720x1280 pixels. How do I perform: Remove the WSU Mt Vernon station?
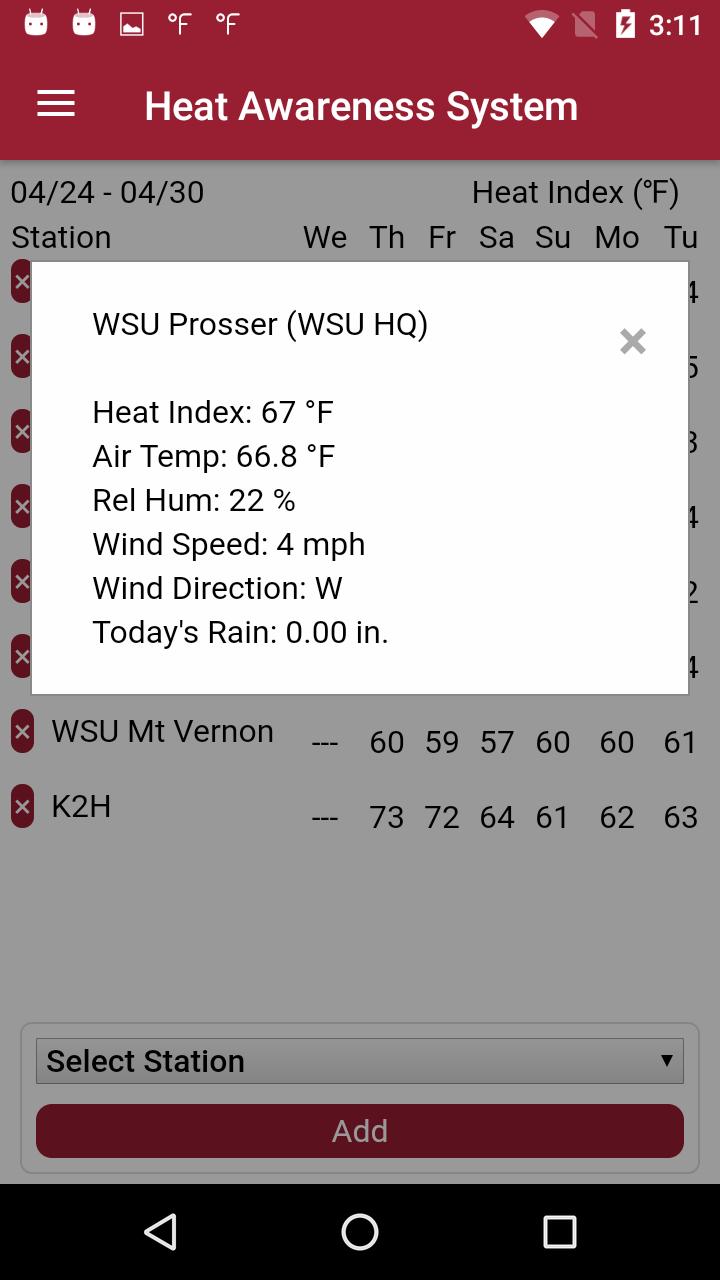click(21, 731)
